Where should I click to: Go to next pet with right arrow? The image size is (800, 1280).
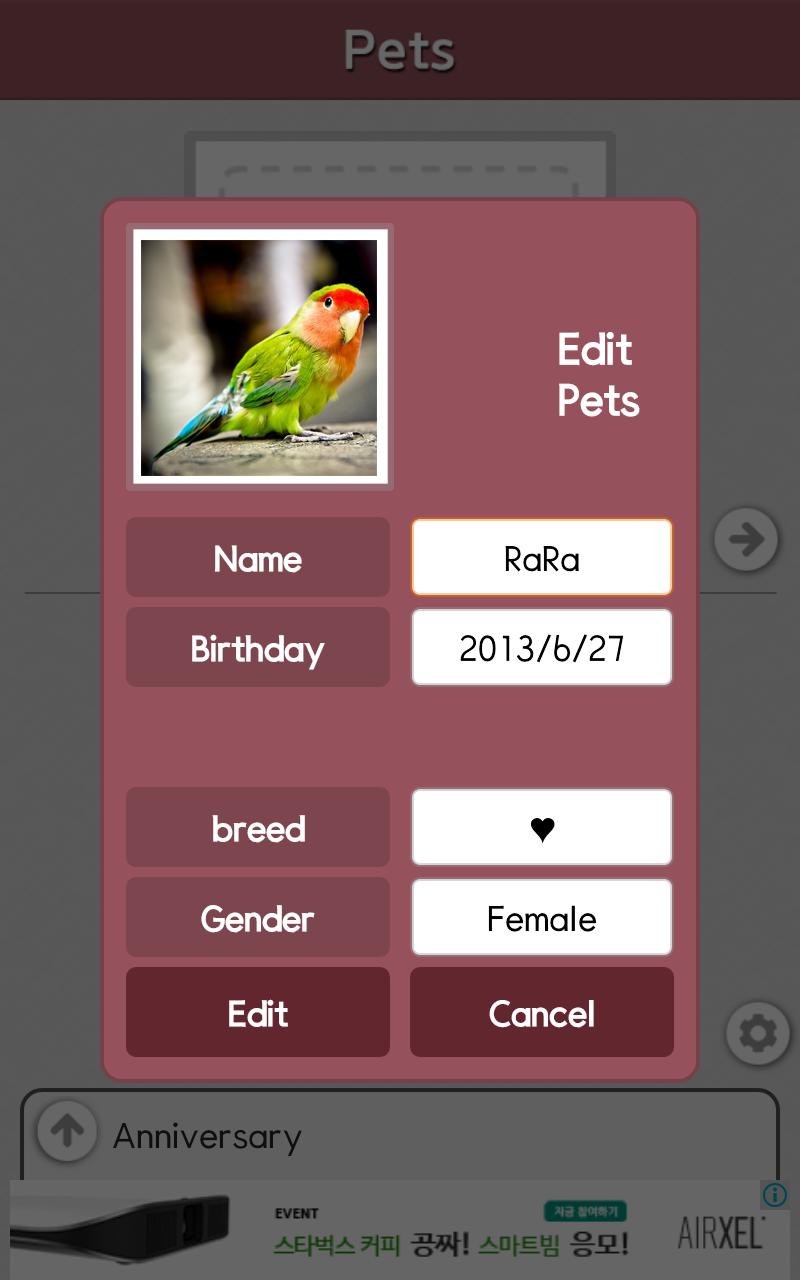click(746, 539)
